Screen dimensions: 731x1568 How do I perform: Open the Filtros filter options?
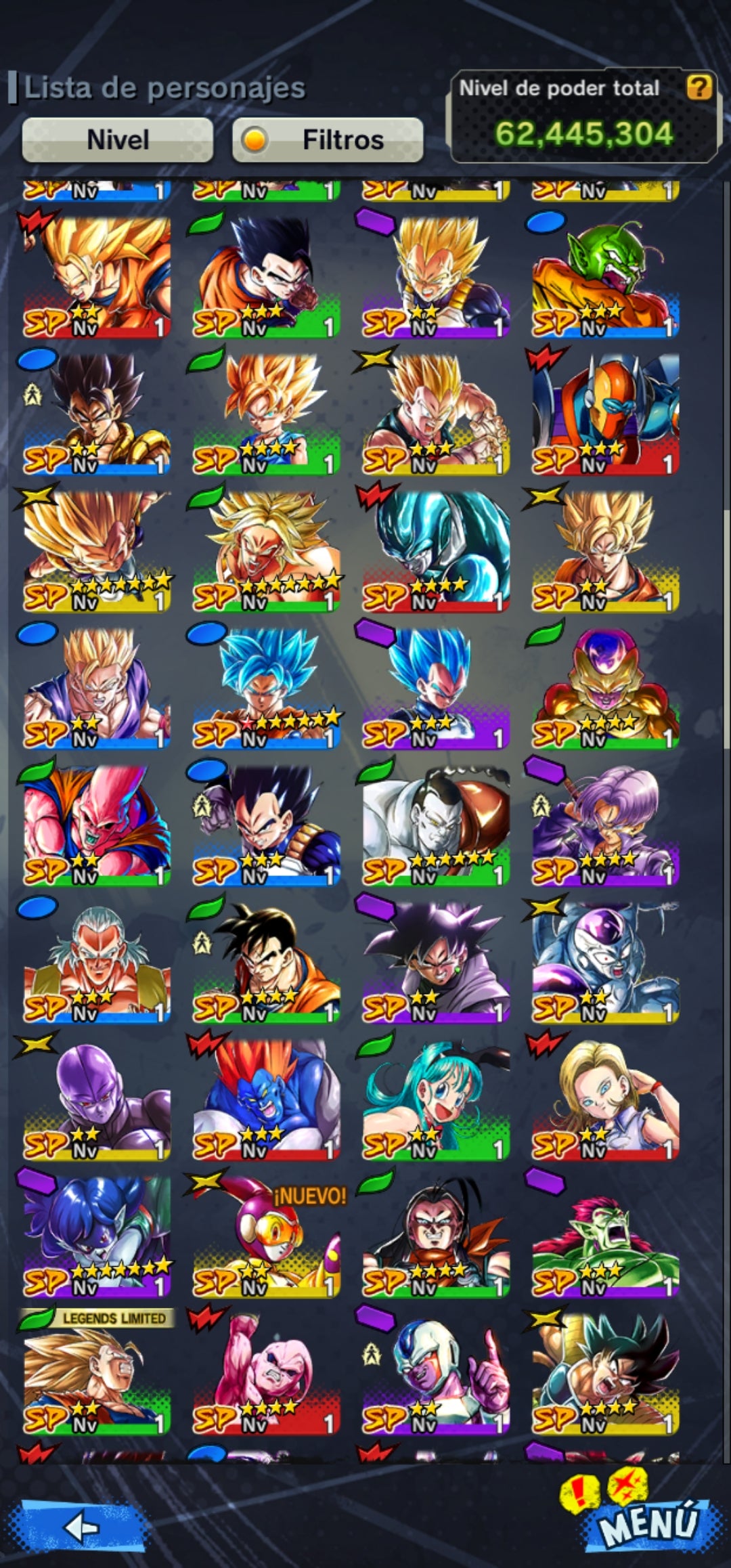(328, 140)
